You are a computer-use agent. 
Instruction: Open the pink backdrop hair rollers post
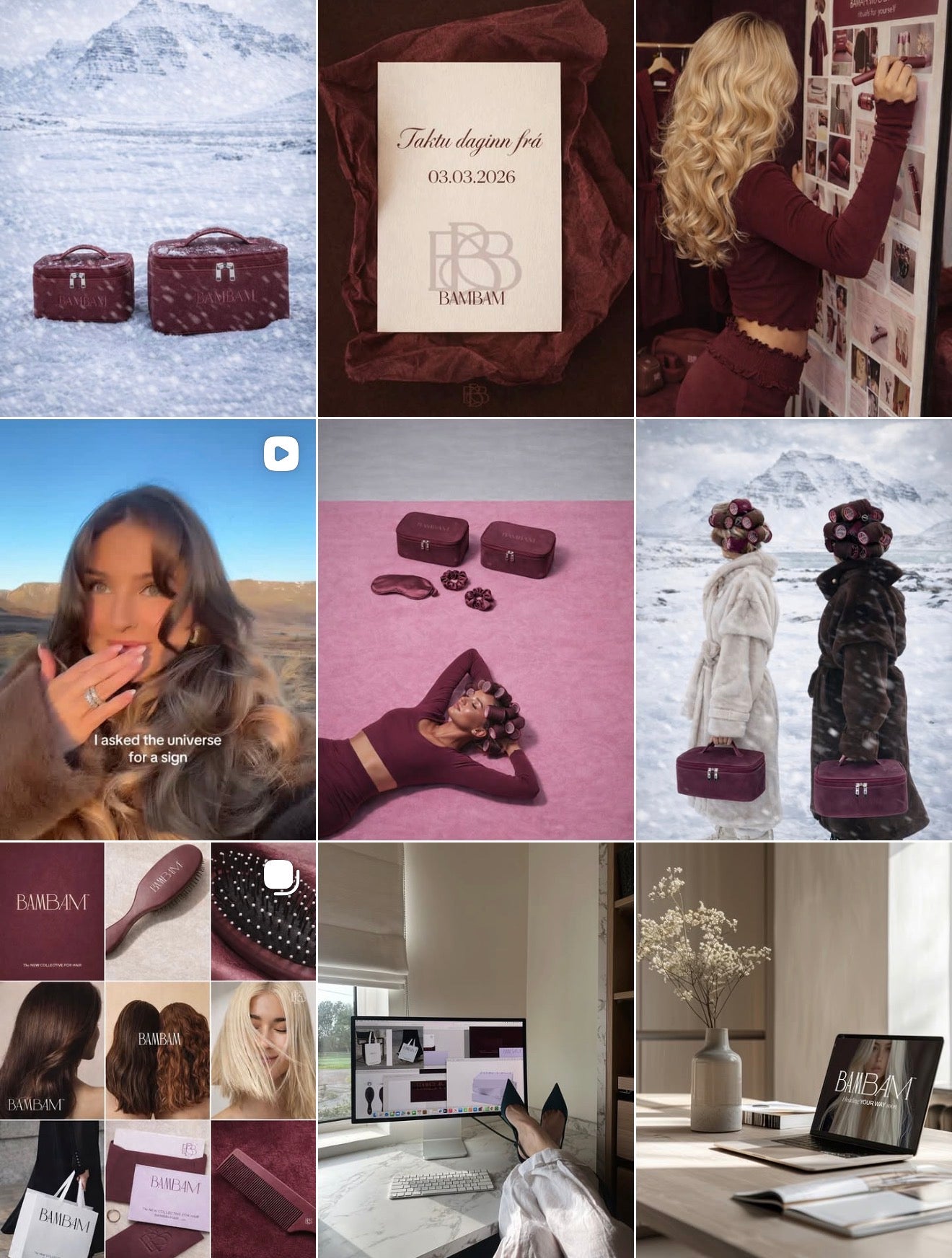[x=476, y=630]
